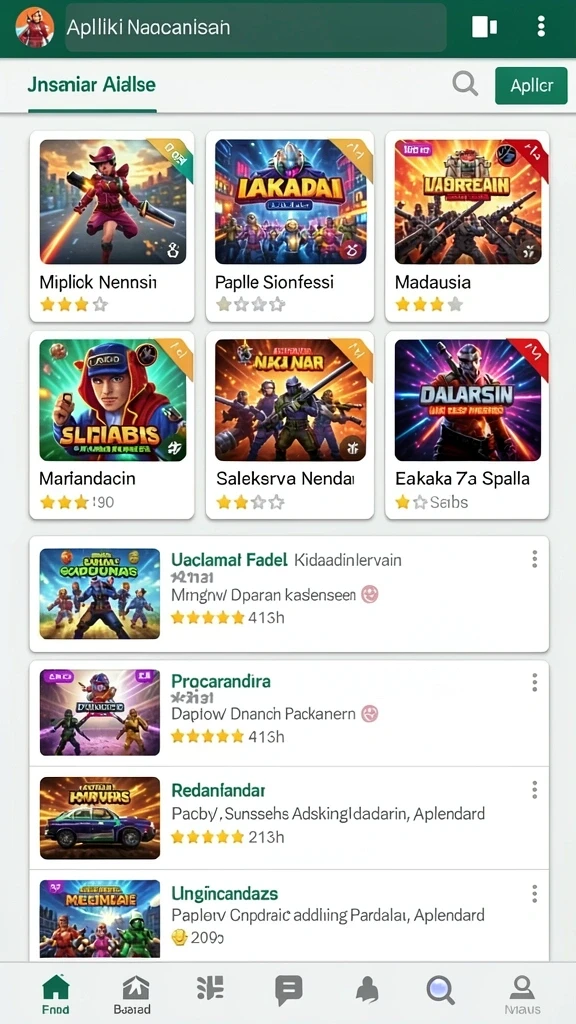The width and height of the screenshot is (576, 1024).
Task: Open the Madausia game card
Action: pos(467,226)
